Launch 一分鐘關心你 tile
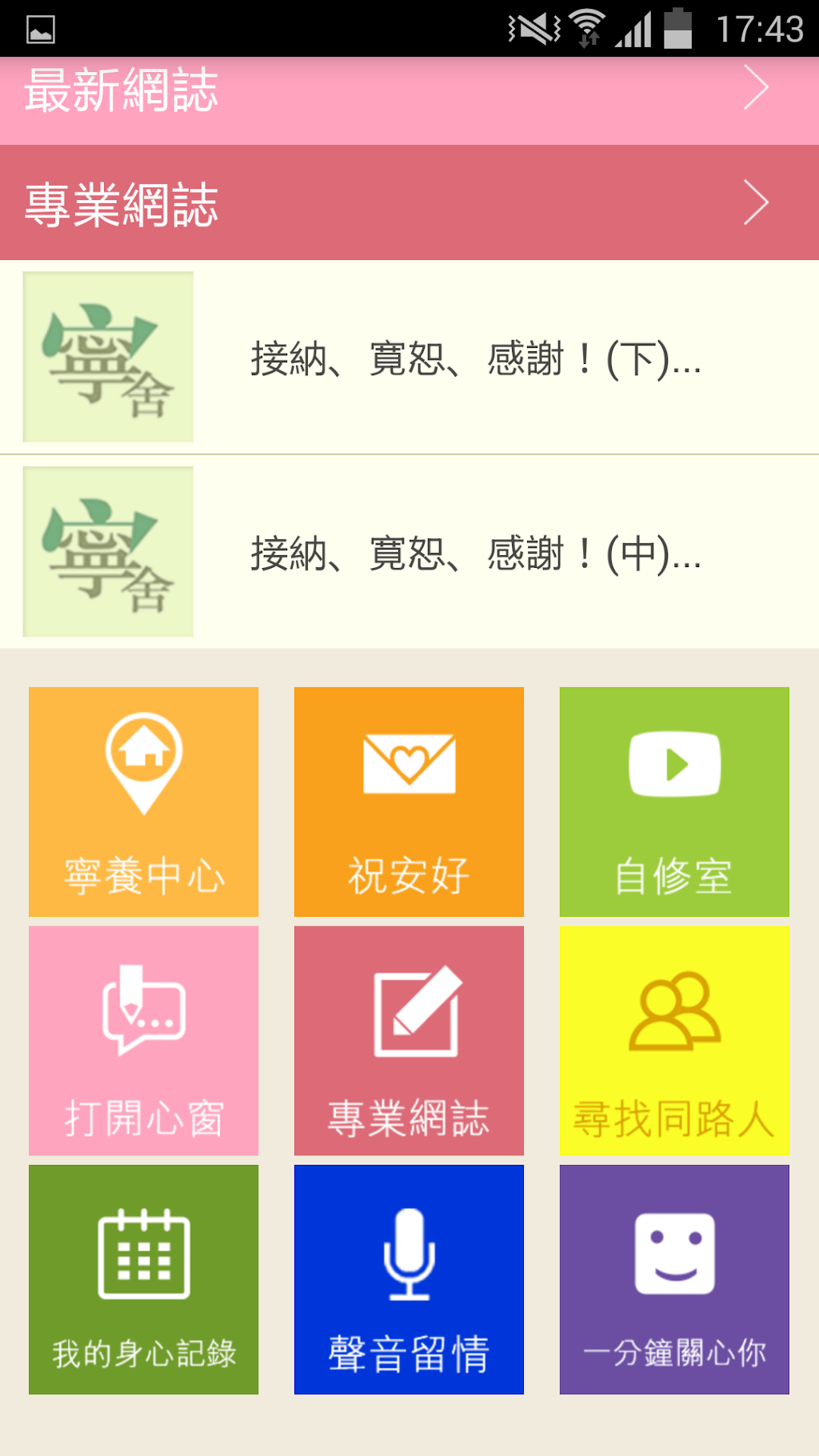This screenshot has height=1456, width=819. [x=674, y=1279]
